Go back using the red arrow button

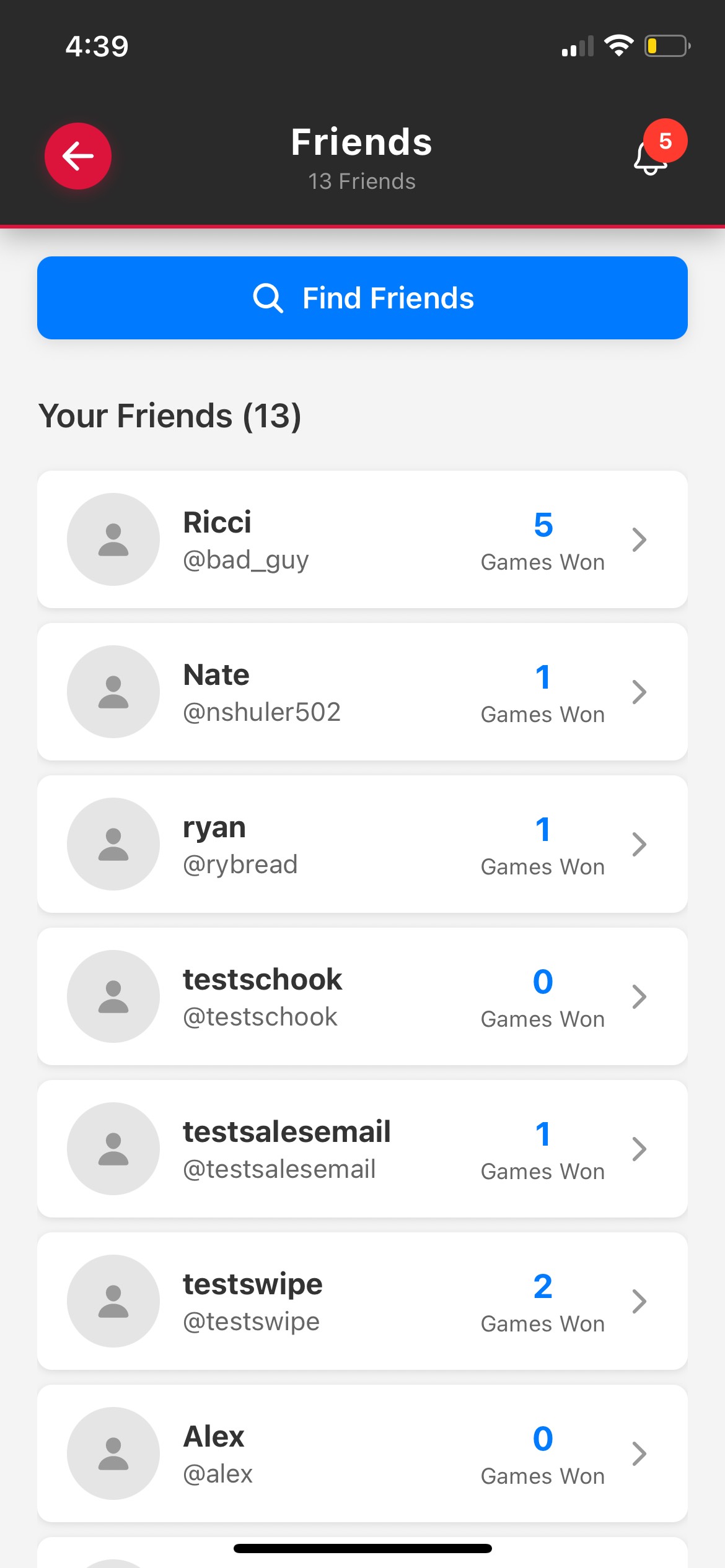78,156
